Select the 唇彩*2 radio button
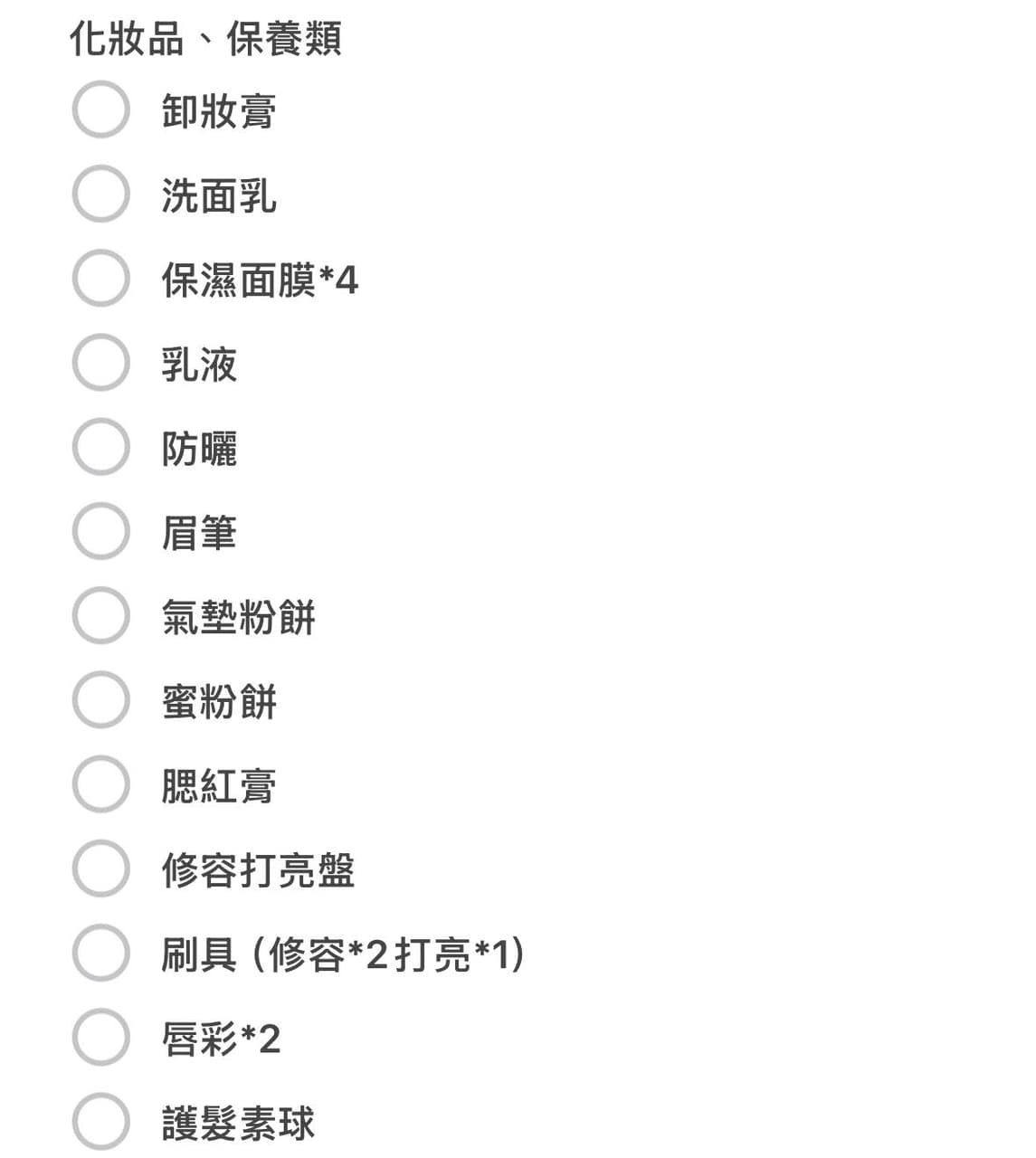Viewport: 1036px width, 1158px height. tap(100, 1037)
